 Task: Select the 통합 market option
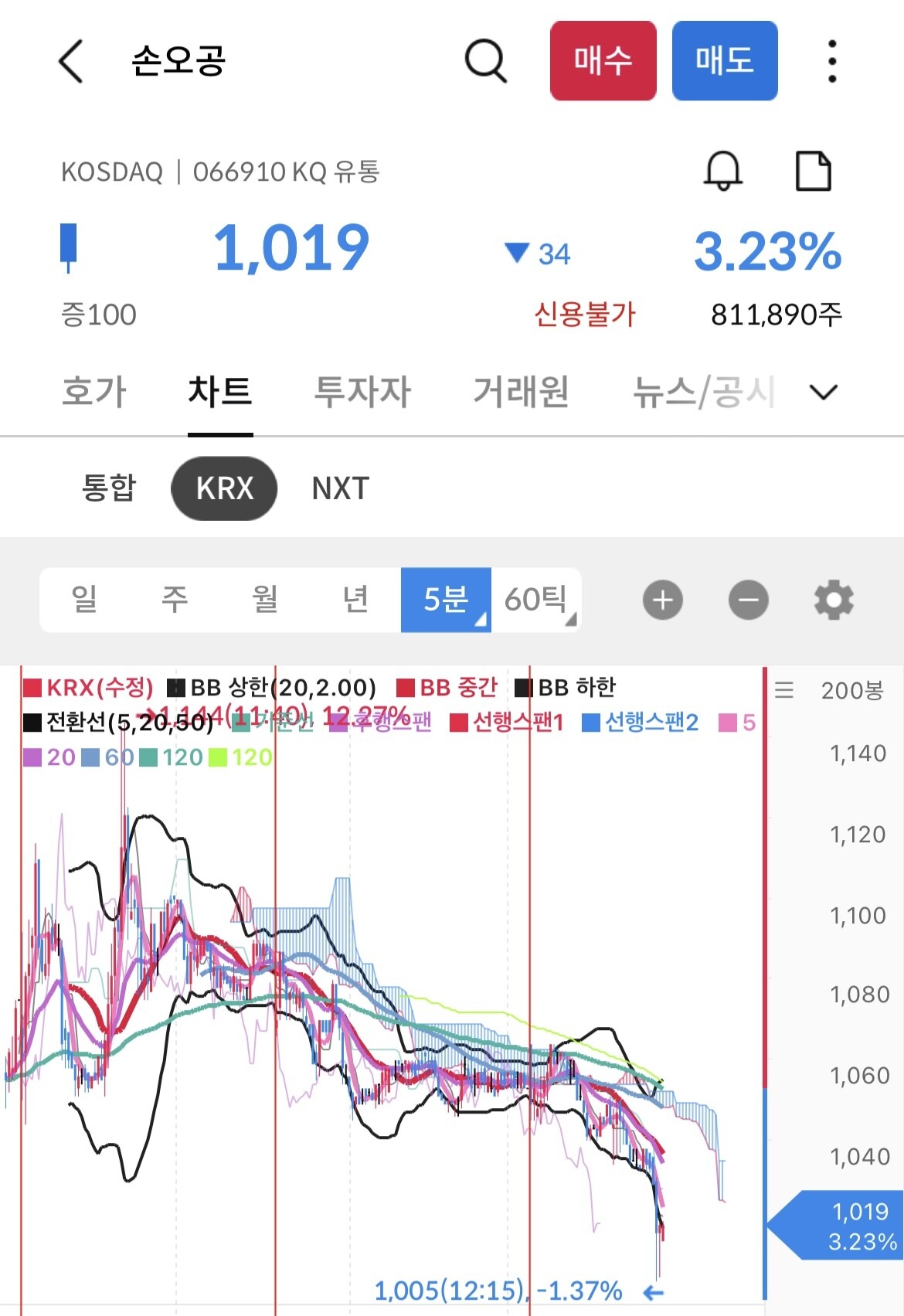coord(109,488)
